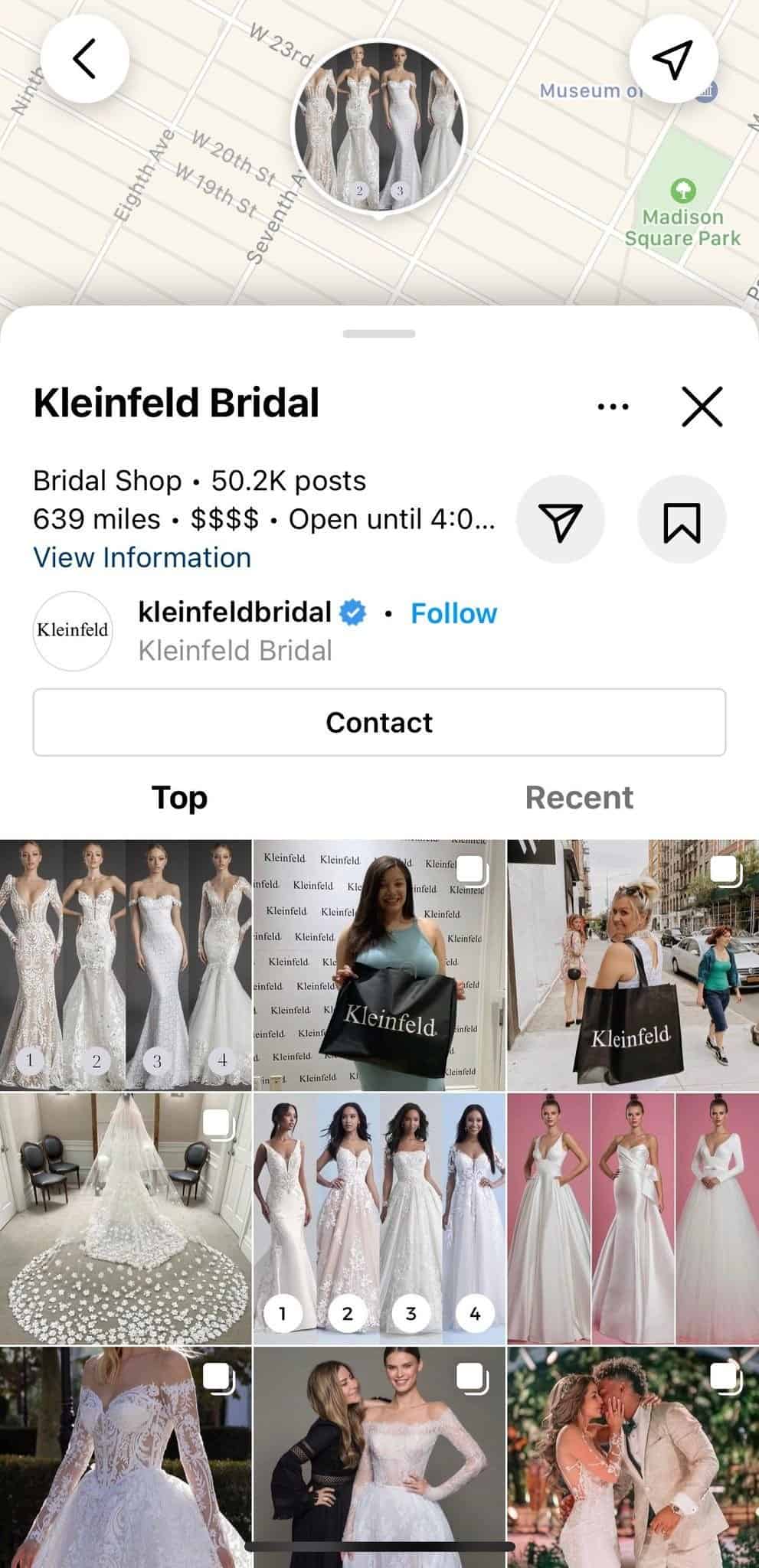Screen dimensions: 759x1568
Task: Tap the Contact button
Action: click(379, 722)
